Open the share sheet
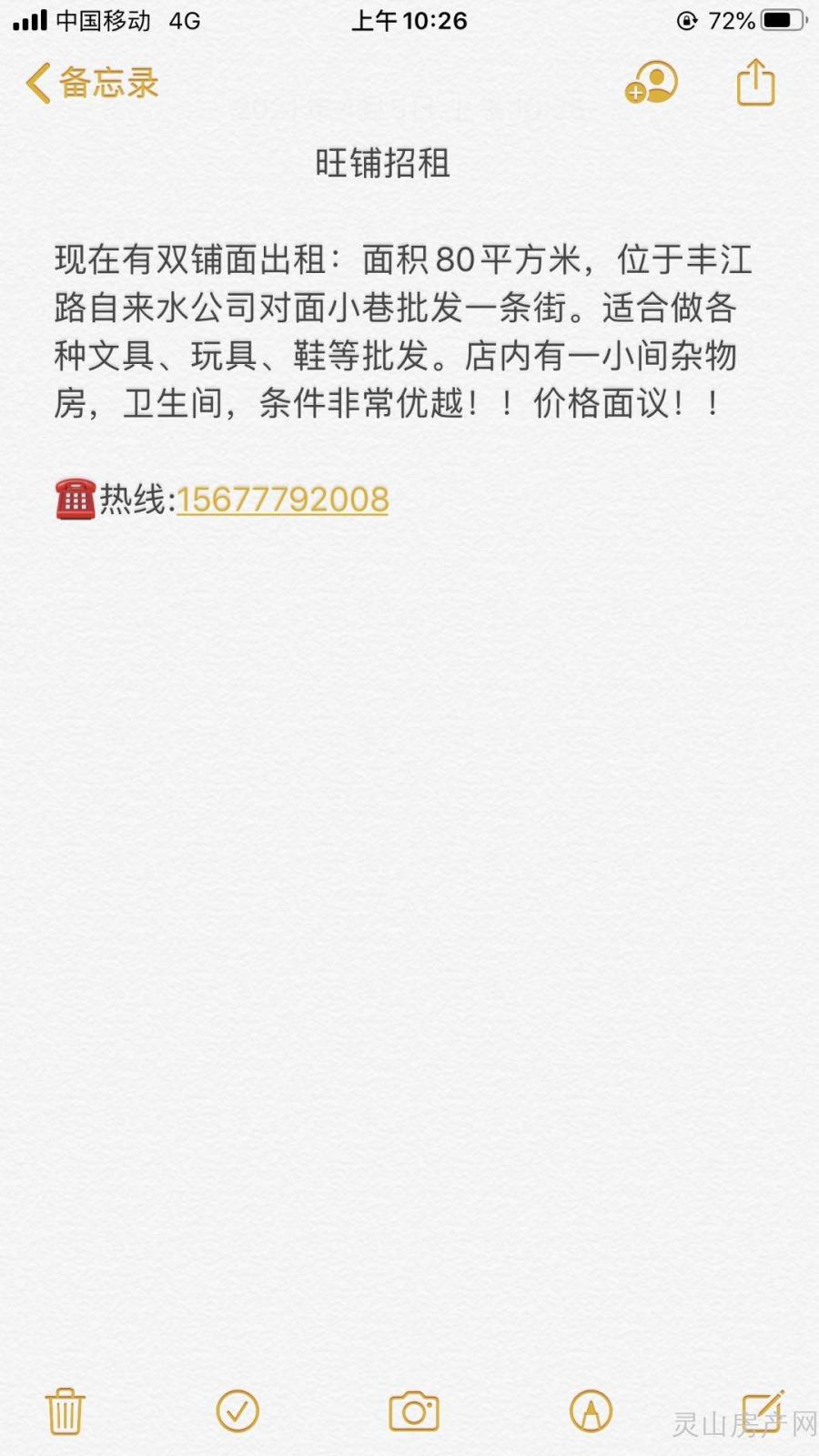 755,83
